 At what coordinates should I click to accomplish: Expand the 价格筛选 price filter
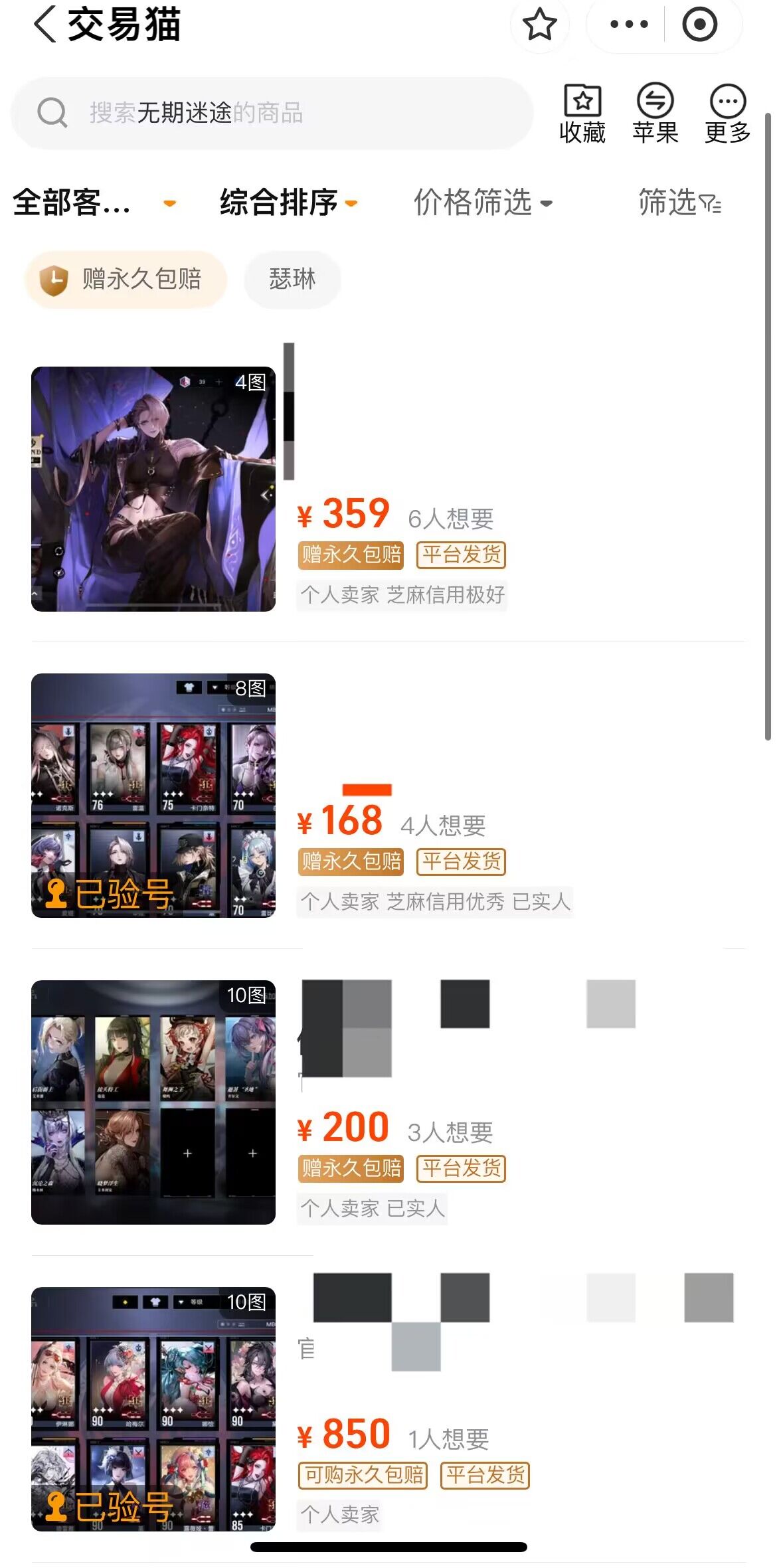coord(483,203)
